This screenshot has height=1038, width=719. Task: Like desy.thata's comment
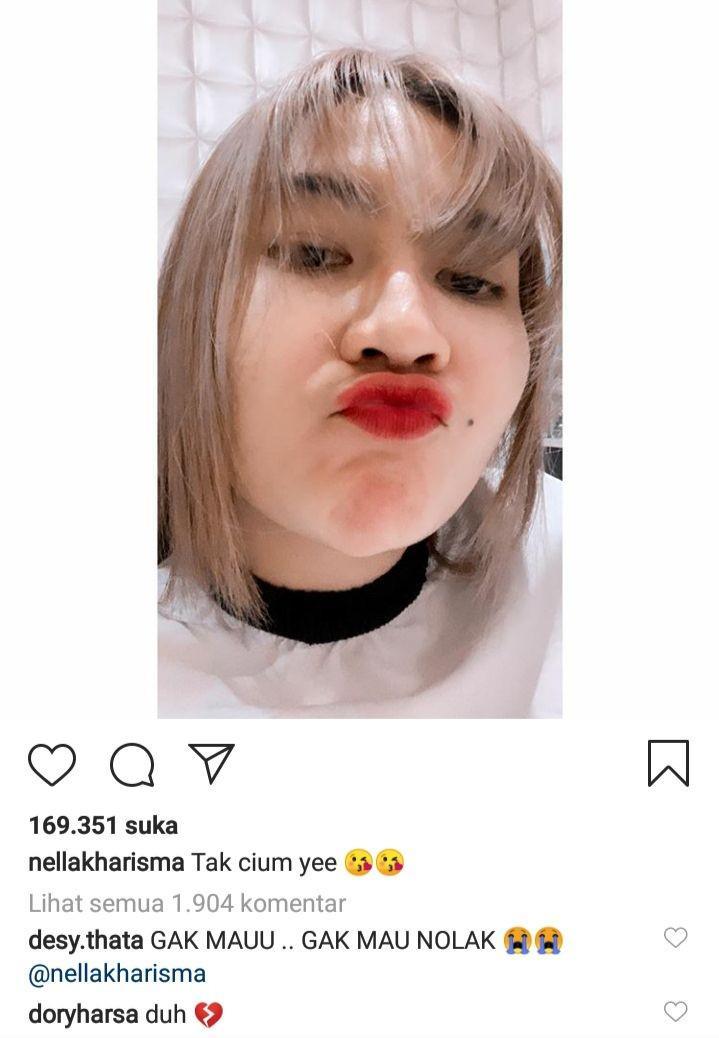(x=676, y=937)
